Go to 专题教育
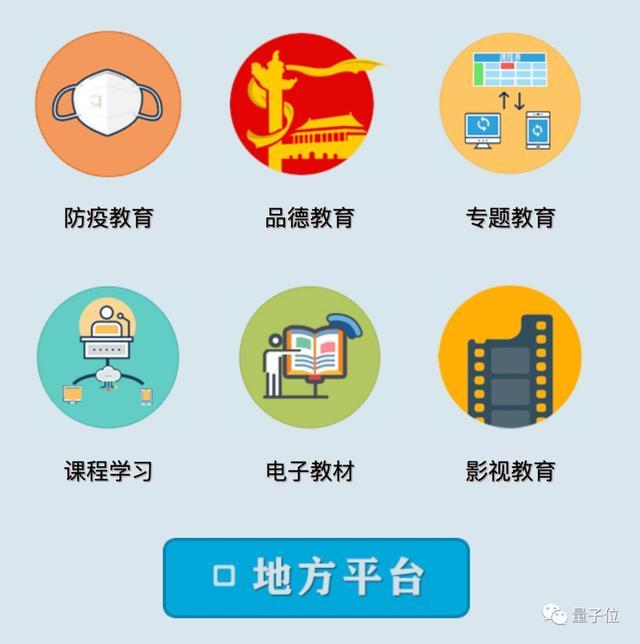Viewport: 640px width, 644px height. tap(509, 105)
